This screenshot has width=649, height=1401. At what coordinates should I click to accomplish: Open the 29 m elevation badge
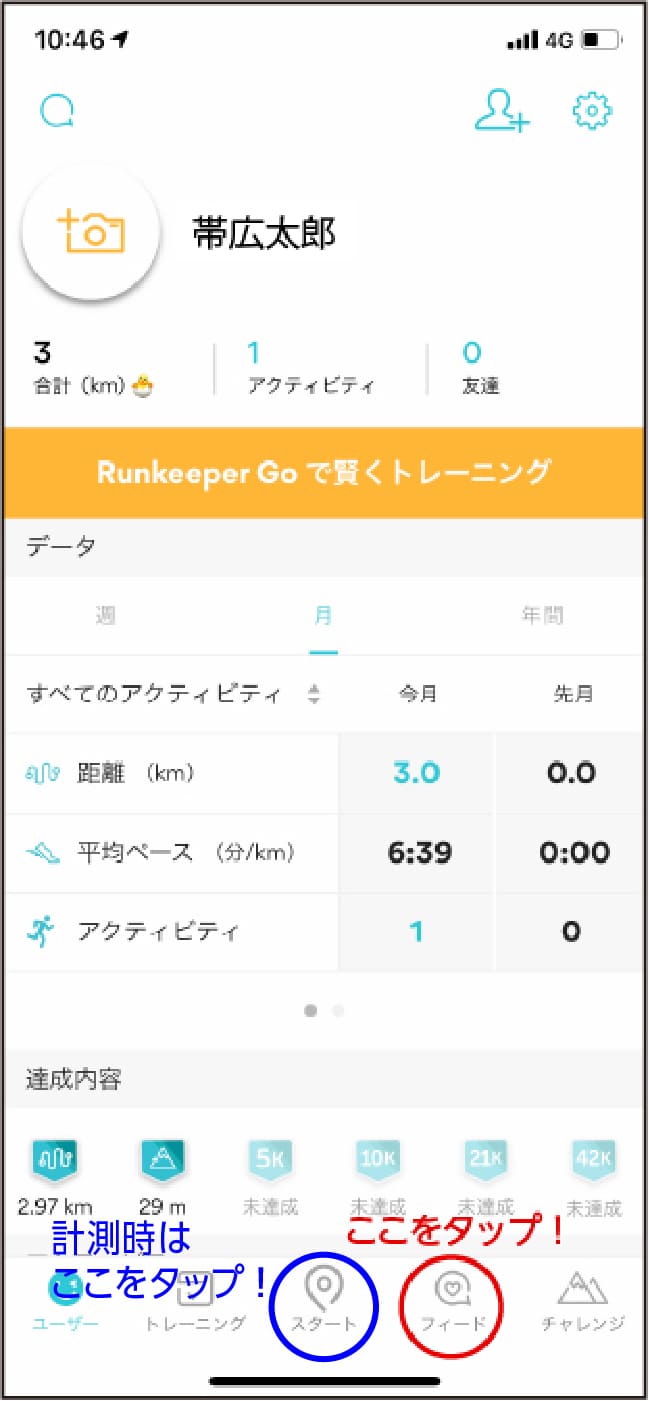pyautogui.click(x=162, y=1174)
